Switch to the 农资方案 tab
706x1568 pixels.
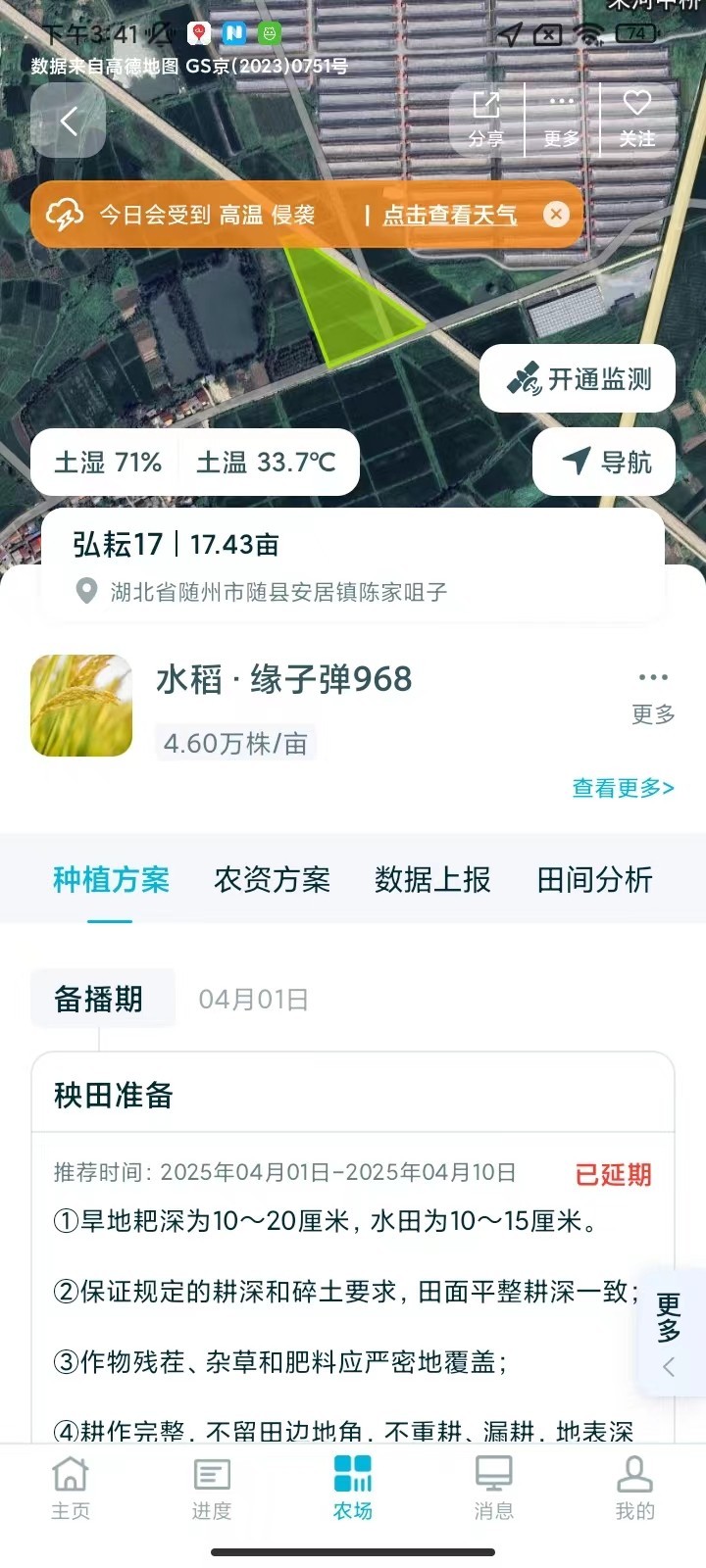point(272,880)
